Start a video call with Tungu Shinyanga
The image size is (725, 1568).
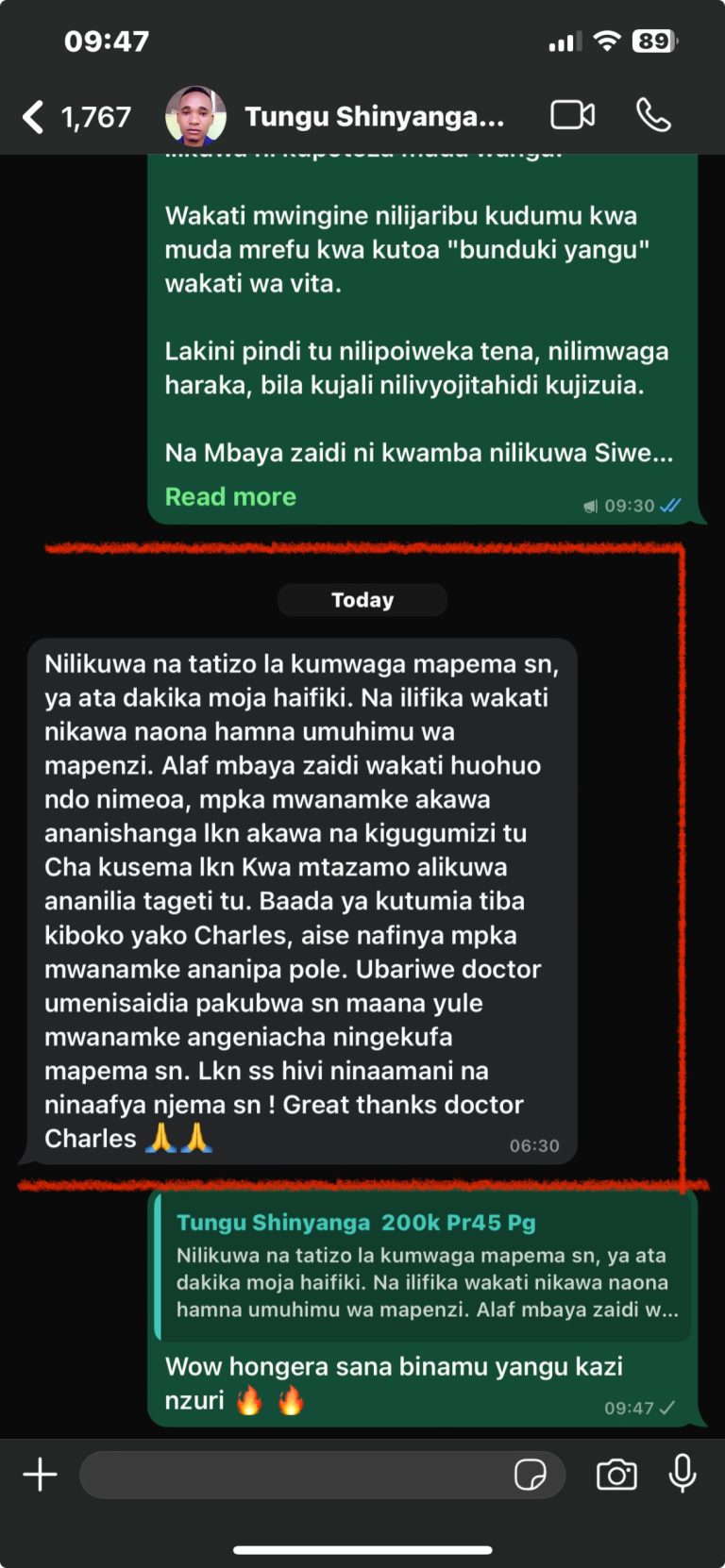coord(572,115)
